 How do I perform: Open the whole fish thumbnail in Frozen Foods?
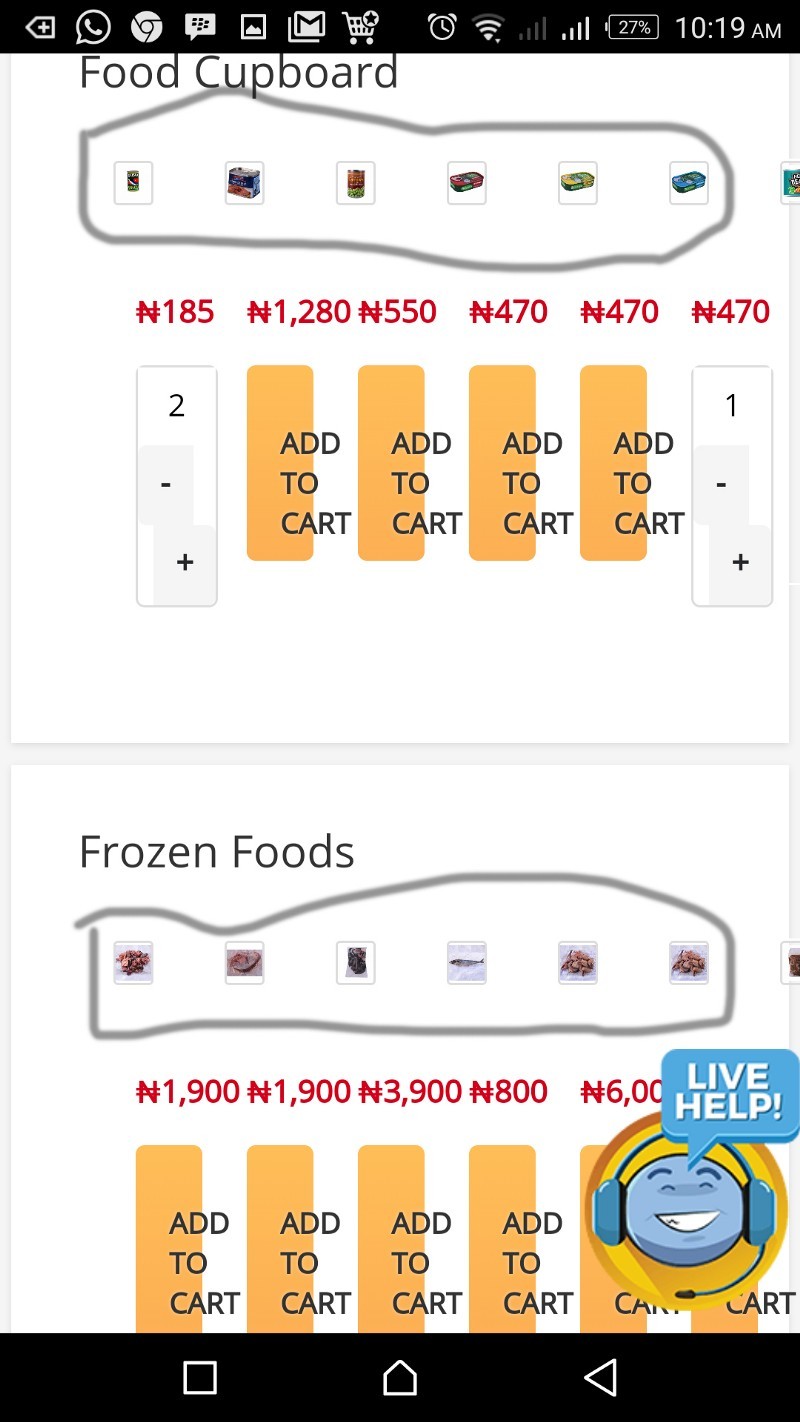click(x=466, y=963)
